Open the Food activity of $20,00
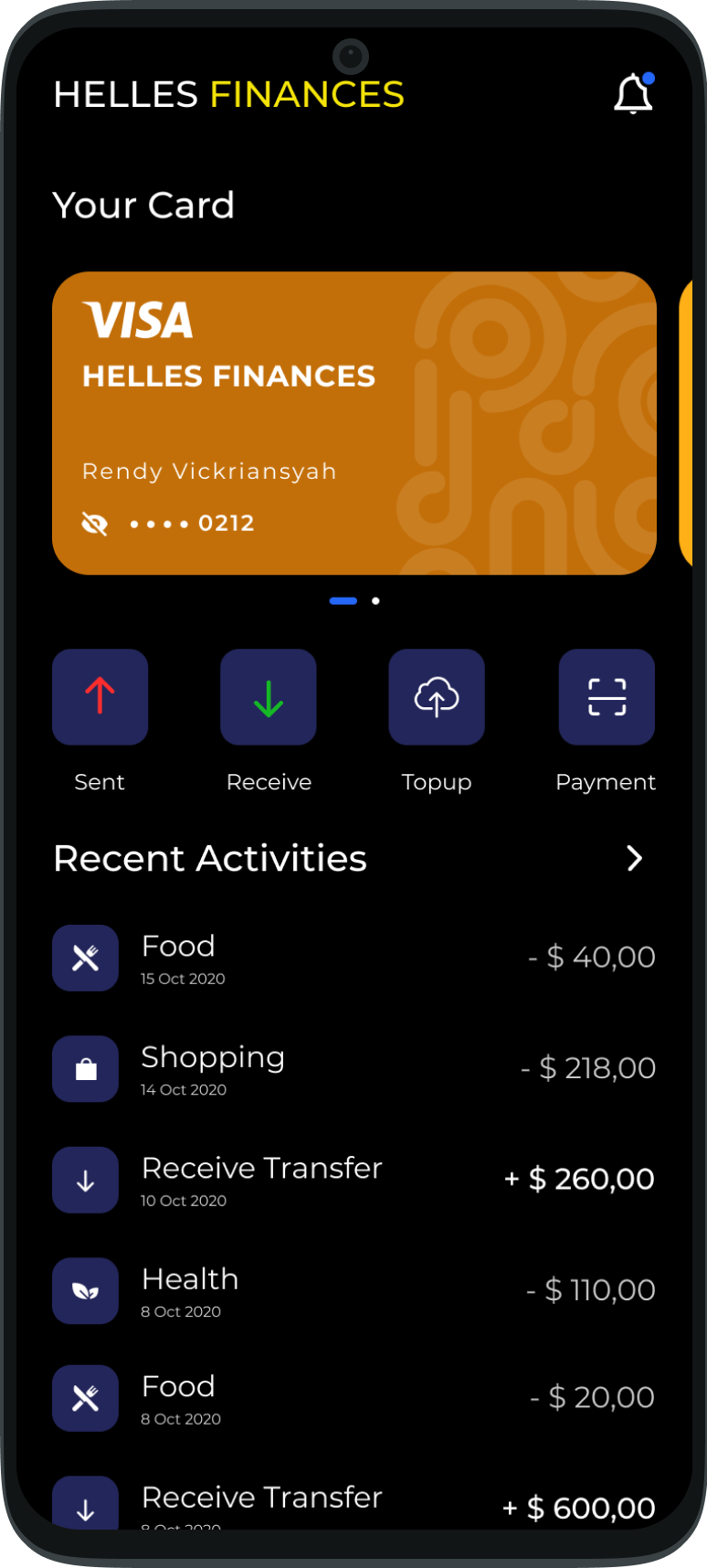This screenshot has width=707, height=1568. click(354, 1398)
